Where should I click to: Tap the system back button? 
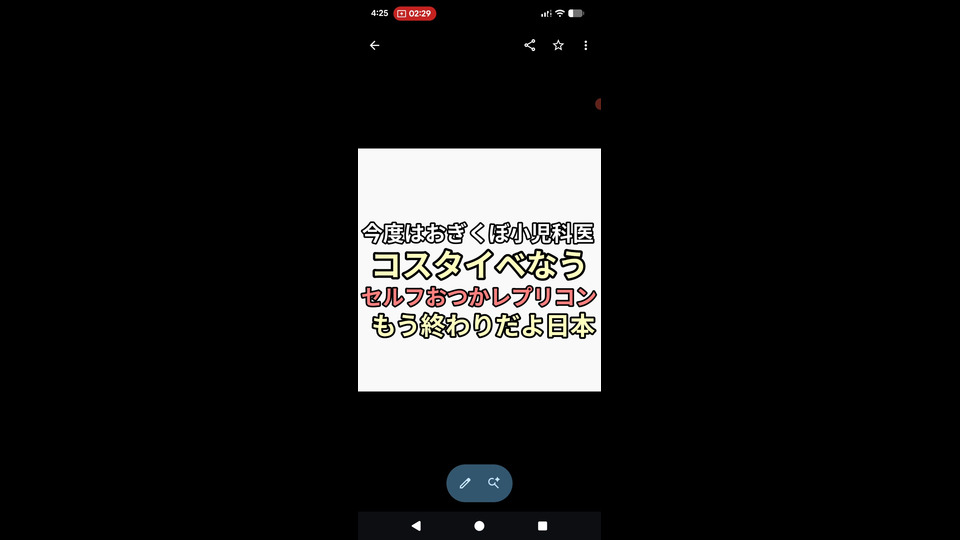[416, 526]
